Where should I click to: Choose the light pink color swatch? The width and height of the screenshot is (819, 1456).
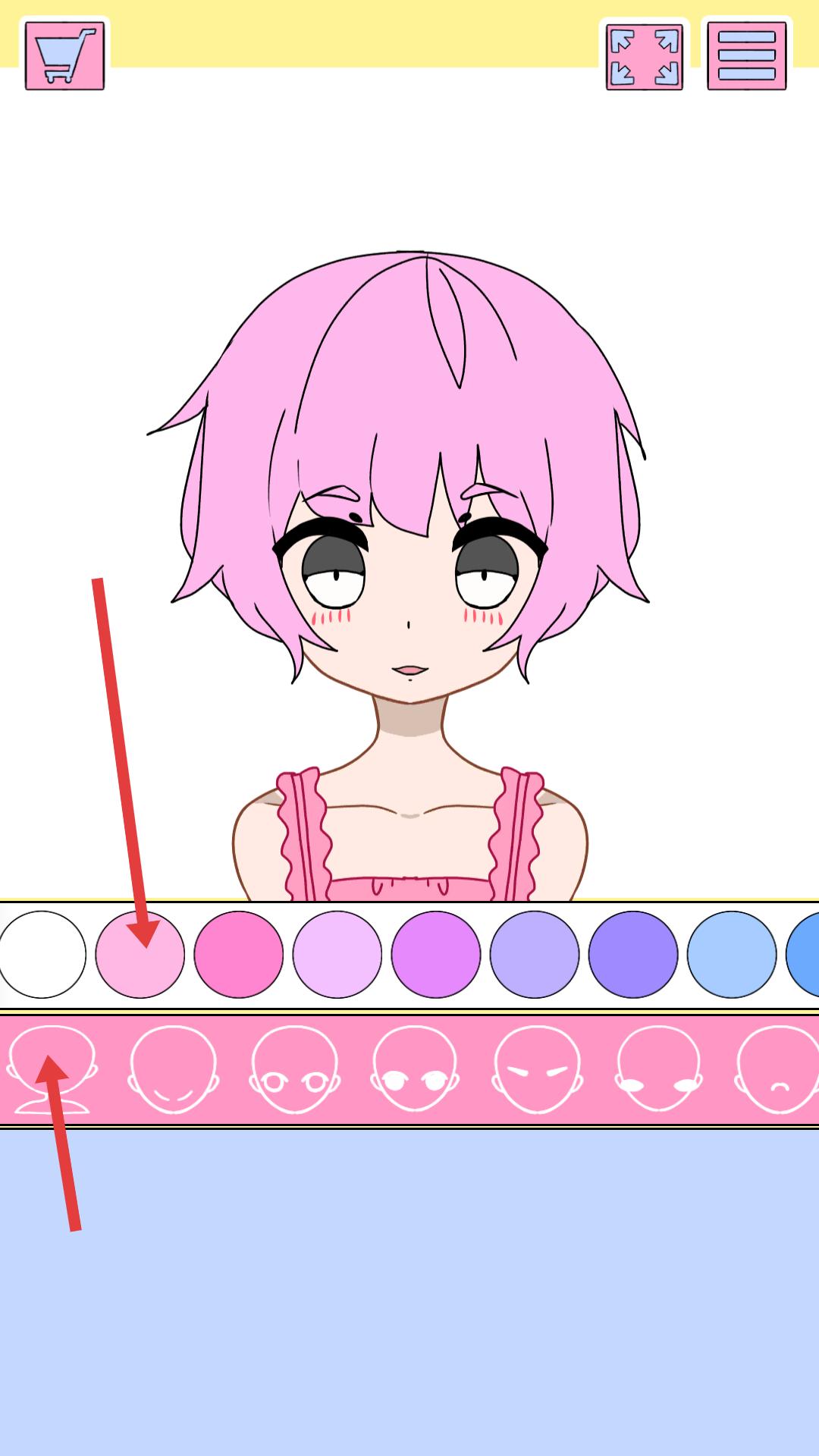pos(140,954)
